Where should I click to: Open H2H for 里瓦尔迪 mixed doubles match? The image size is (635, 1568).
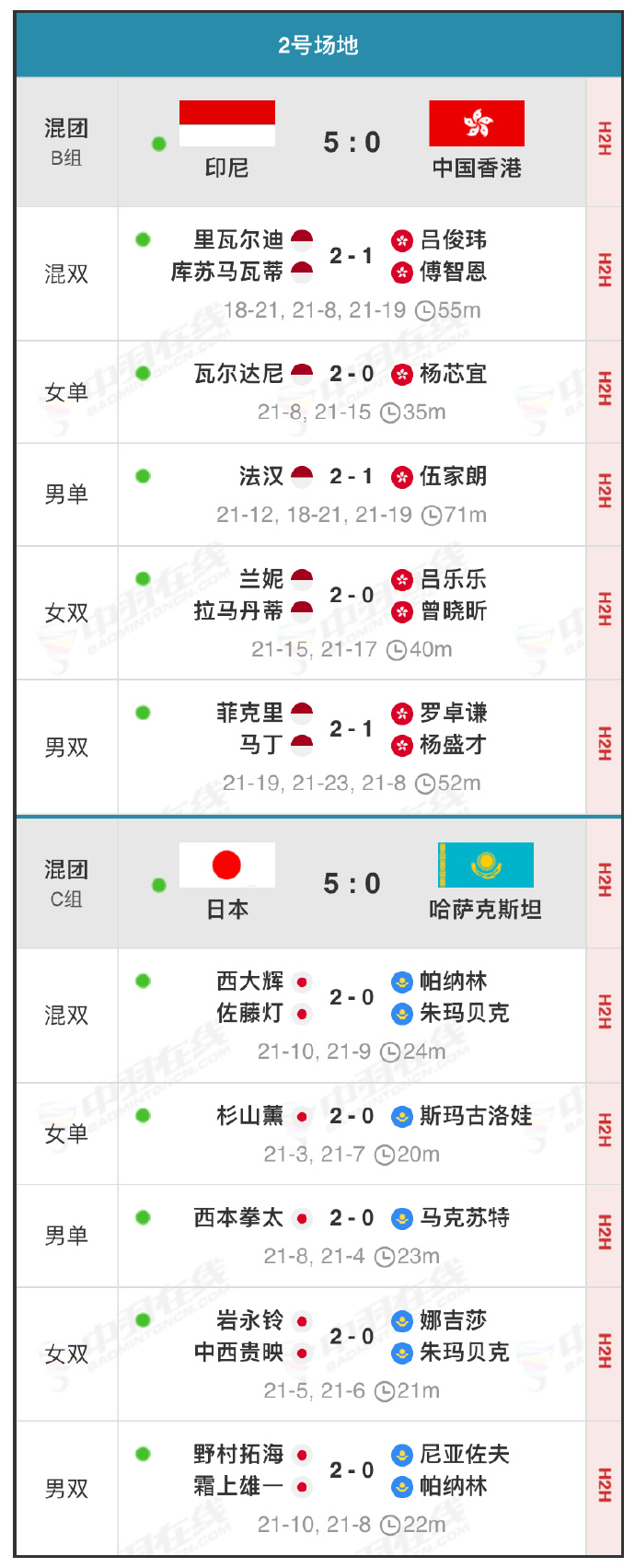(x=604, y=270)
